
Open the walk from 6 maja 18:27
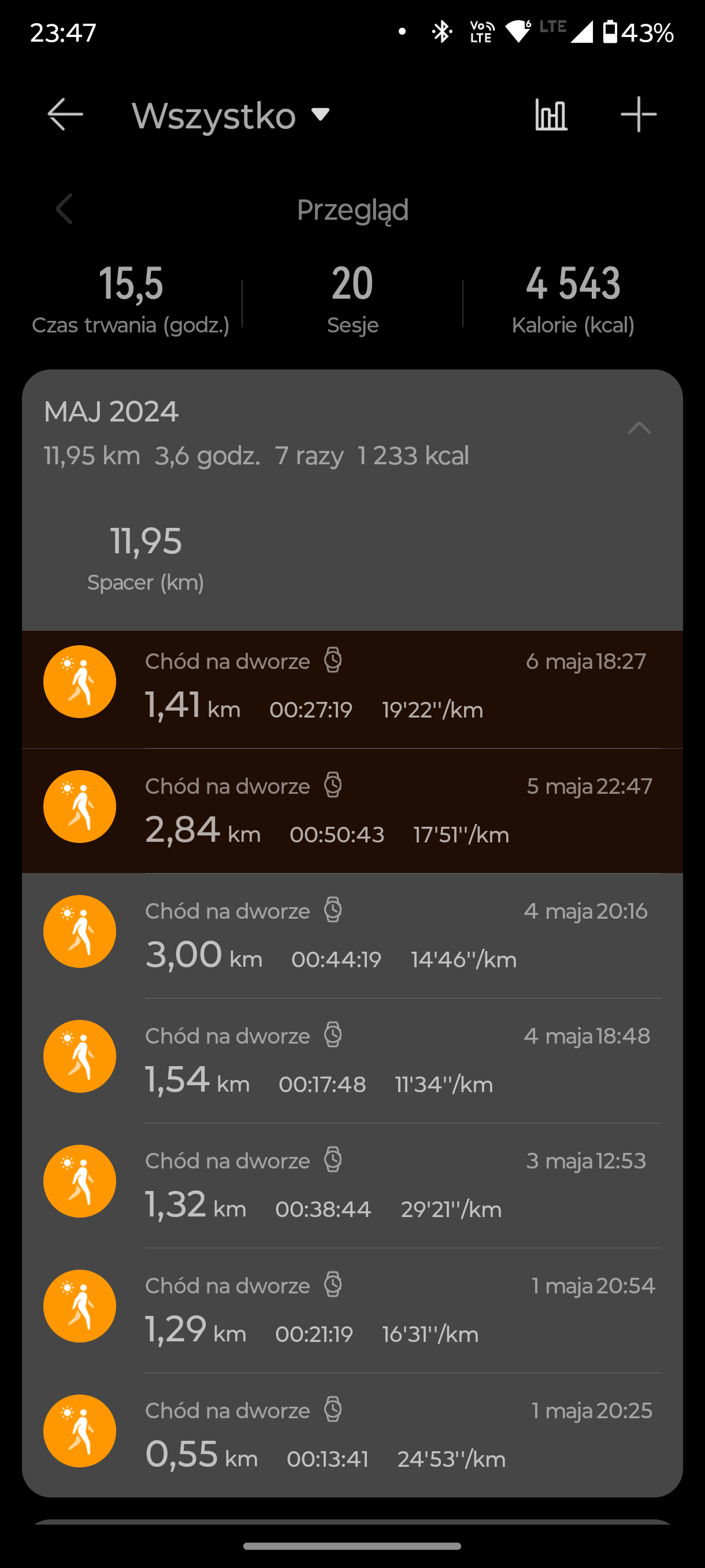352,689
